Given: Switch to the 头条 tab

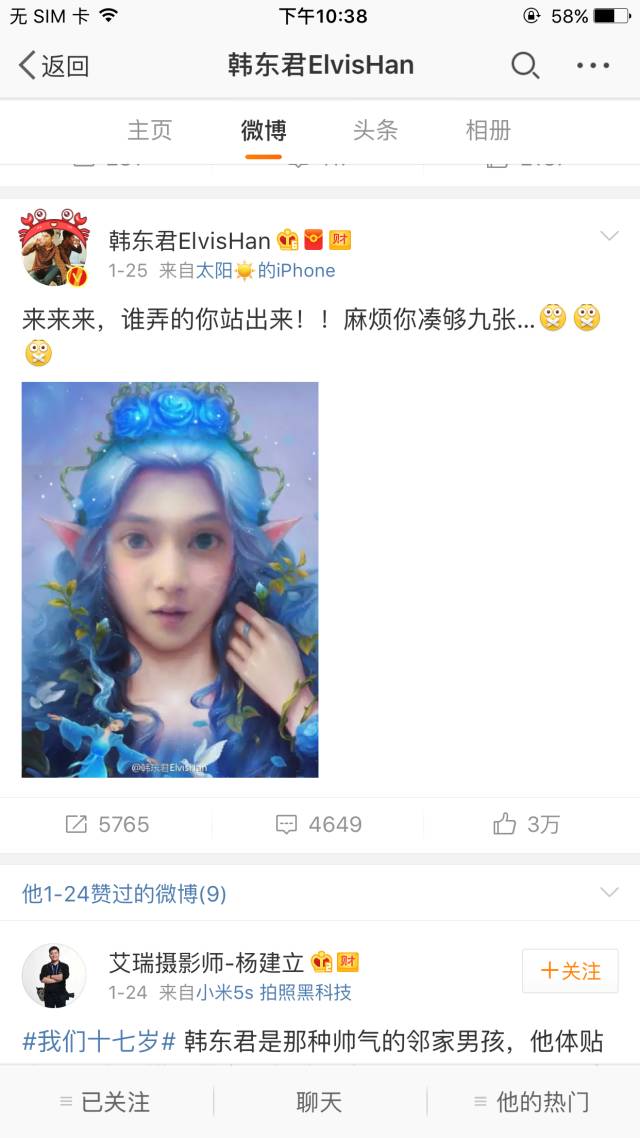Looking at the screenshot, I should [x=376, y=130].
